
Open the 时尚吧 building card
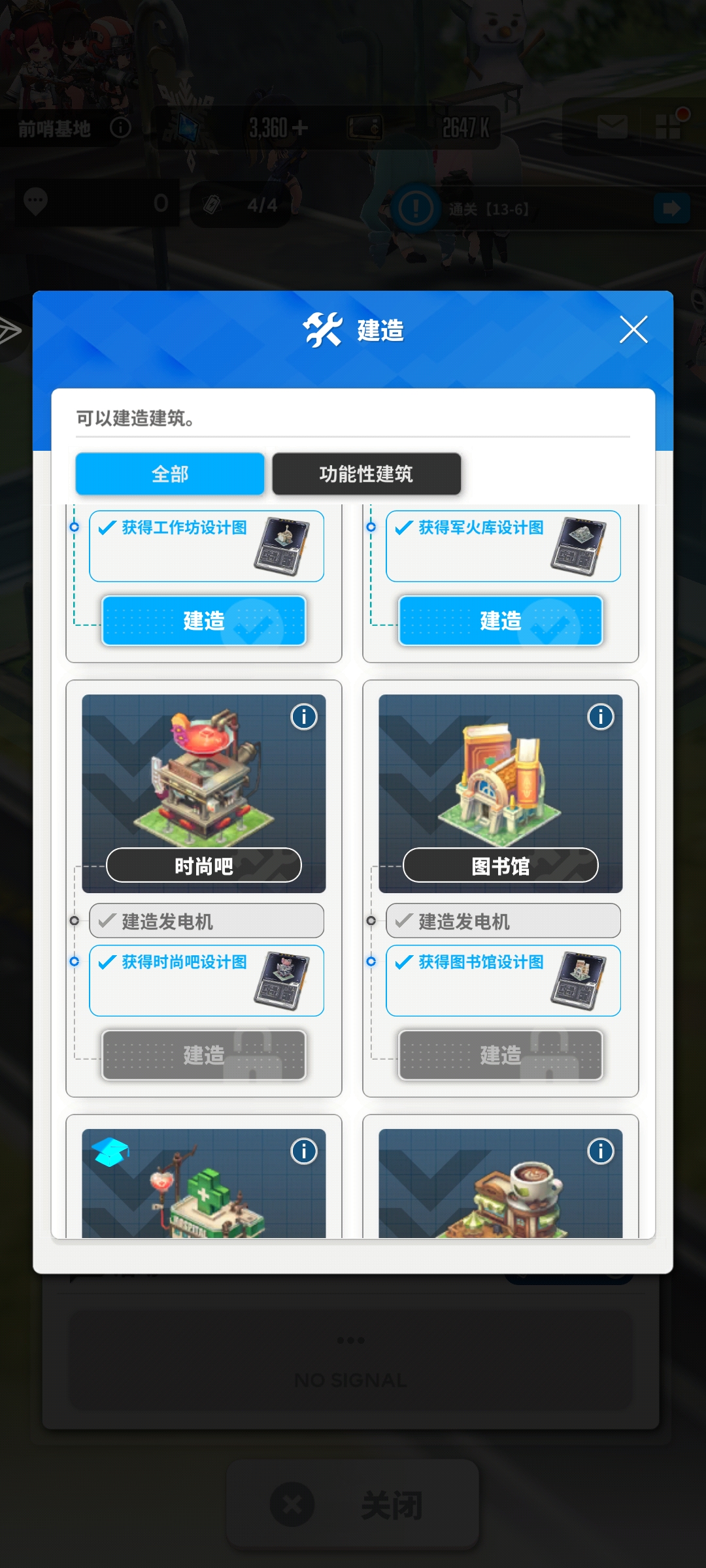tap(203, 784)
